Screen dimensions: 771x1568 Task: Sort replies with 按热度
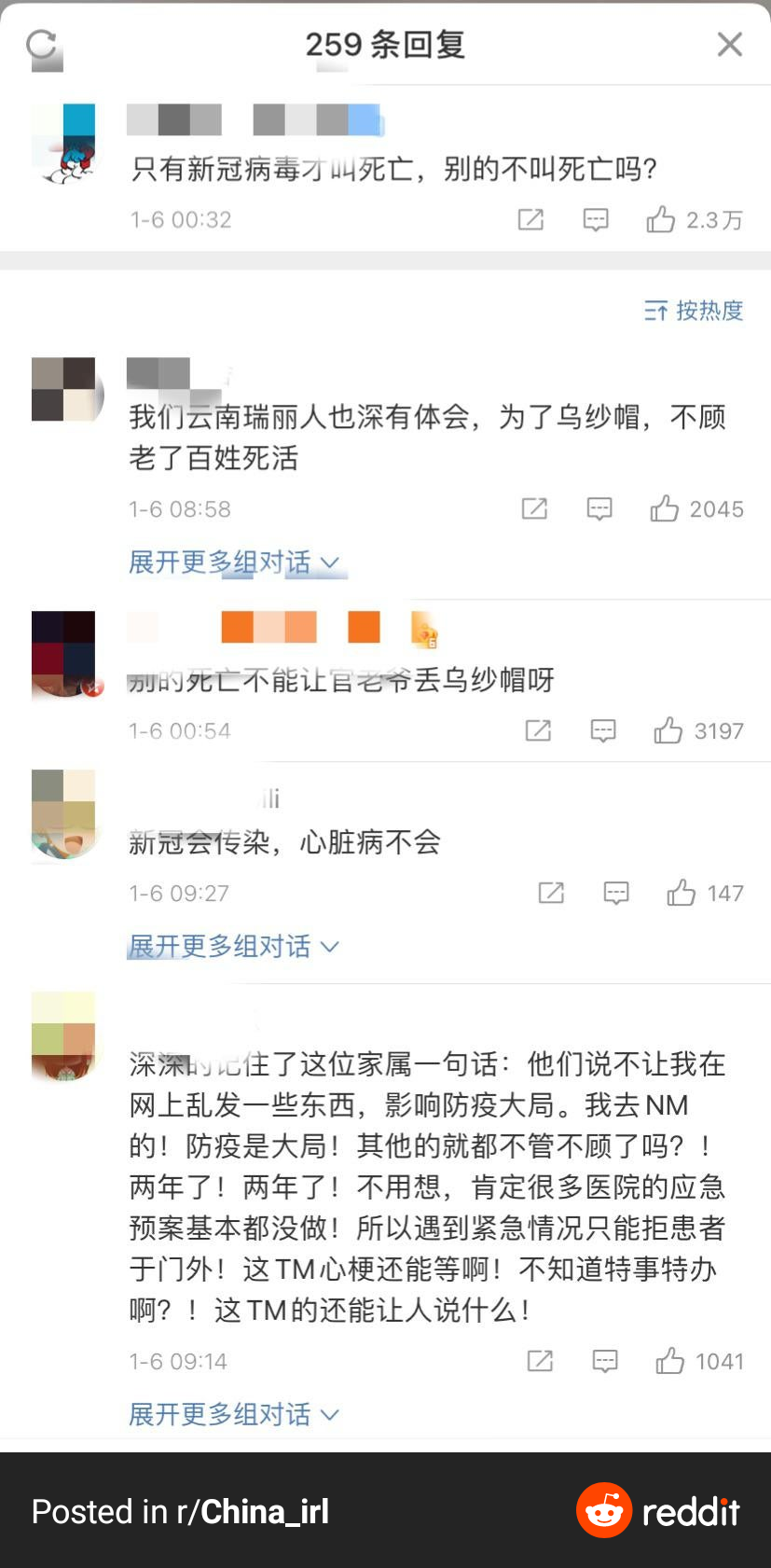[694, 311]
